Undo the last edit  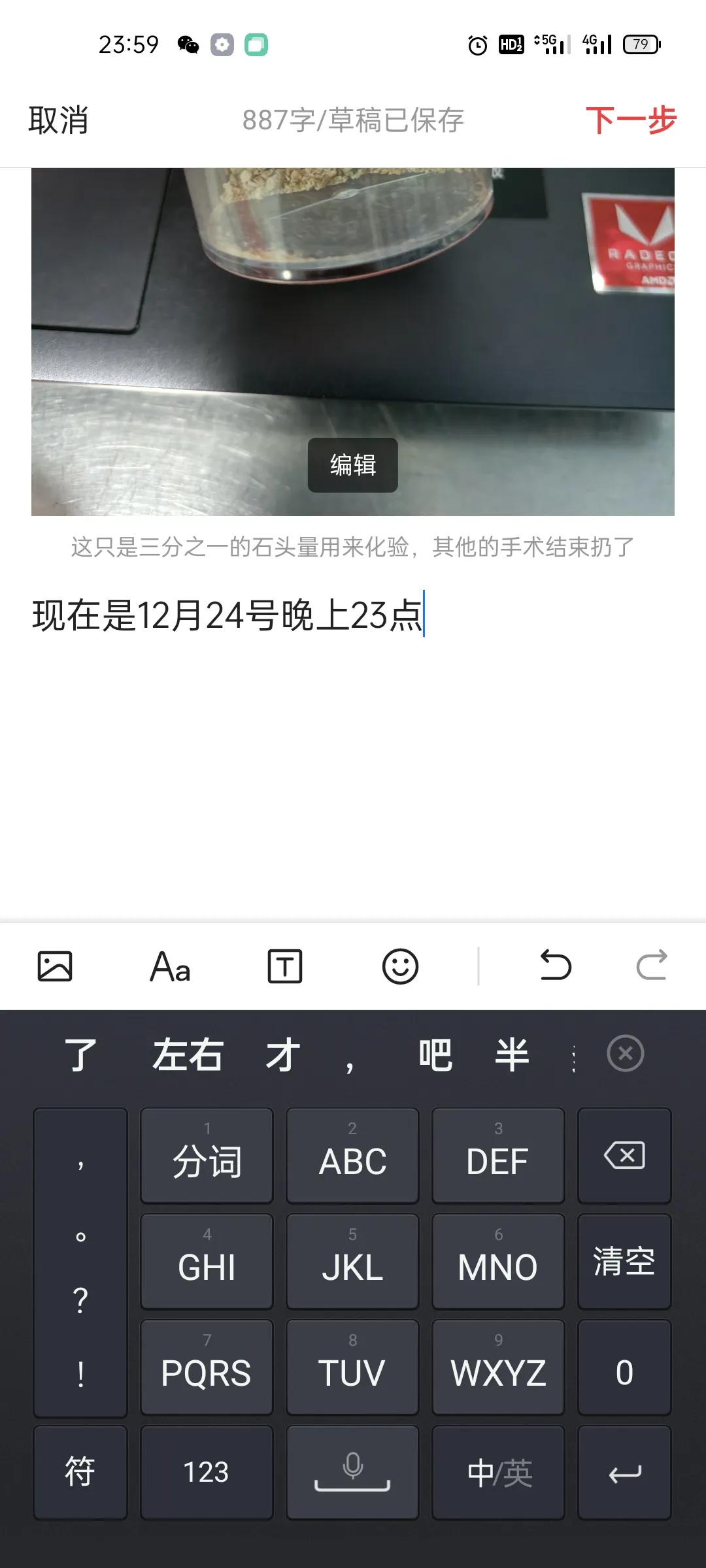pos(556,967)
